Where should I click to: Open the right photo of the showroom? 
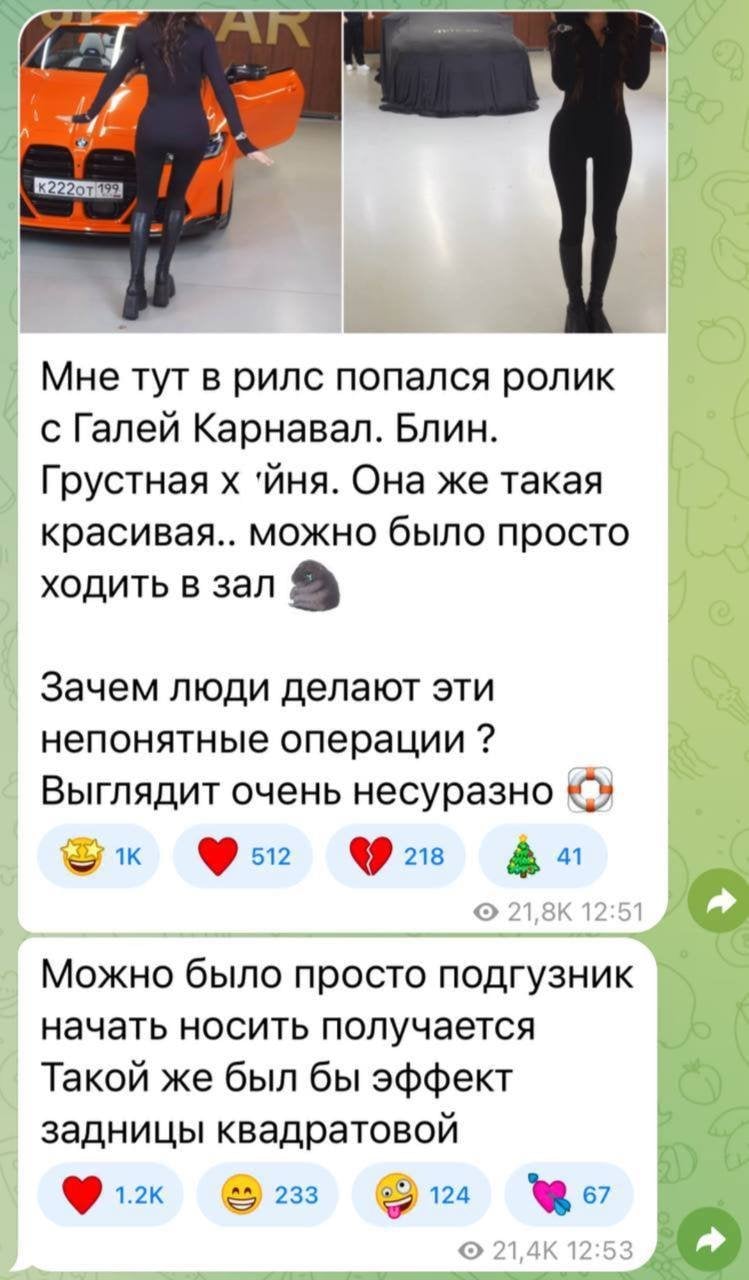coord(505,170)
